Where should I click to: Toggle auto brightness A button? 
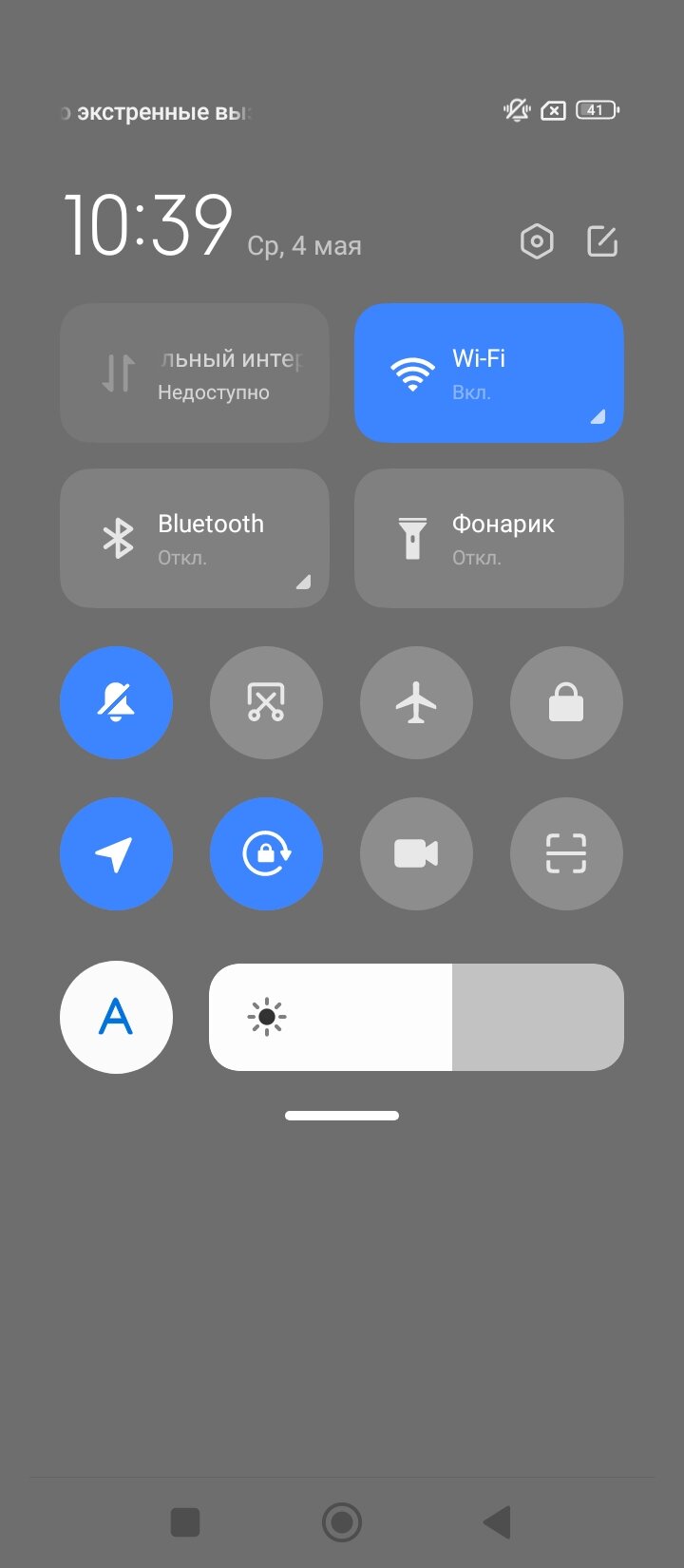tap(116, 1017)
